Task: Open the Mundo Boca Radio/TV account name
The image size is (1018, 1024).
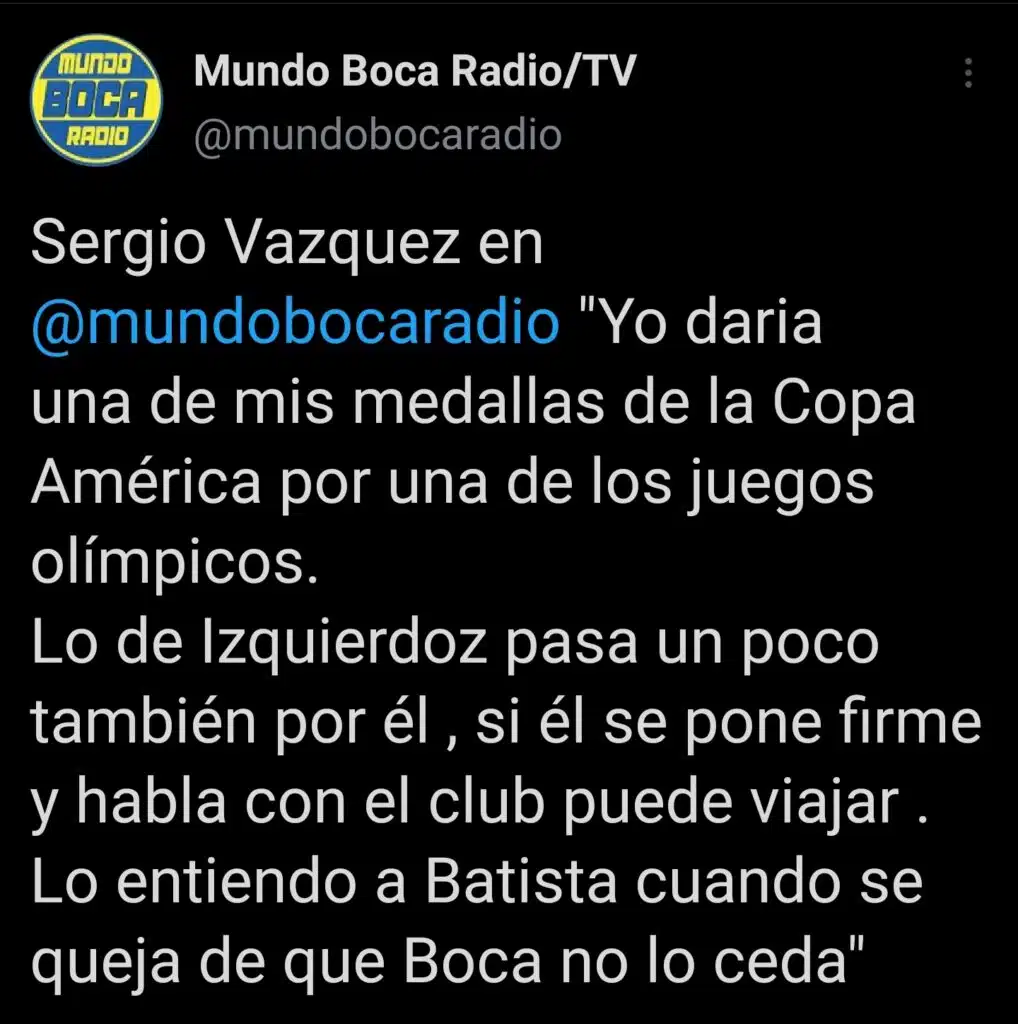Action: pos(414,71)
